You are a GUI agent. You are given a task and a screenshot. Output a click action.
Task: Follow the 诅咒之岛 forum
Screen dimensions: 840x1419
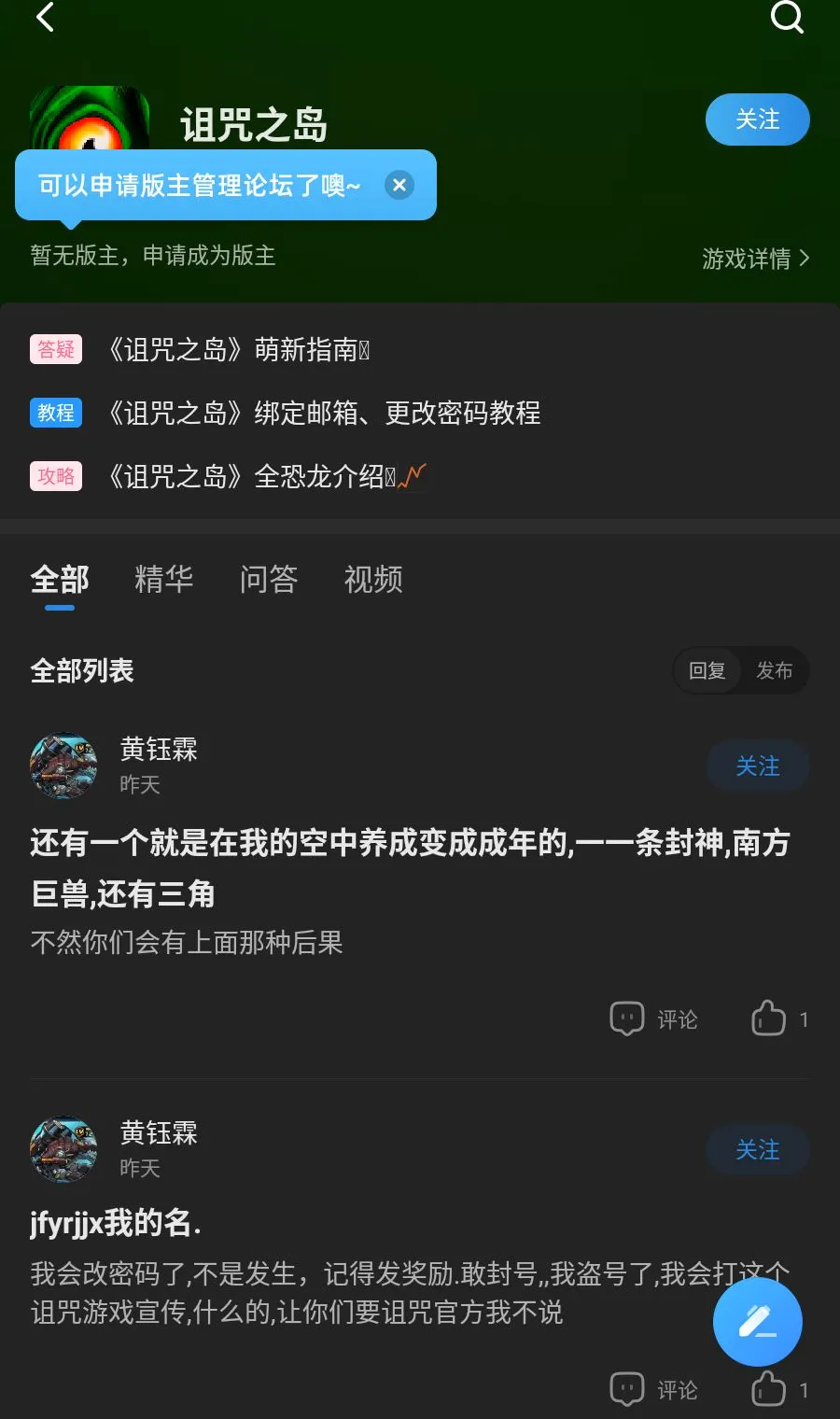coord(757,119)
